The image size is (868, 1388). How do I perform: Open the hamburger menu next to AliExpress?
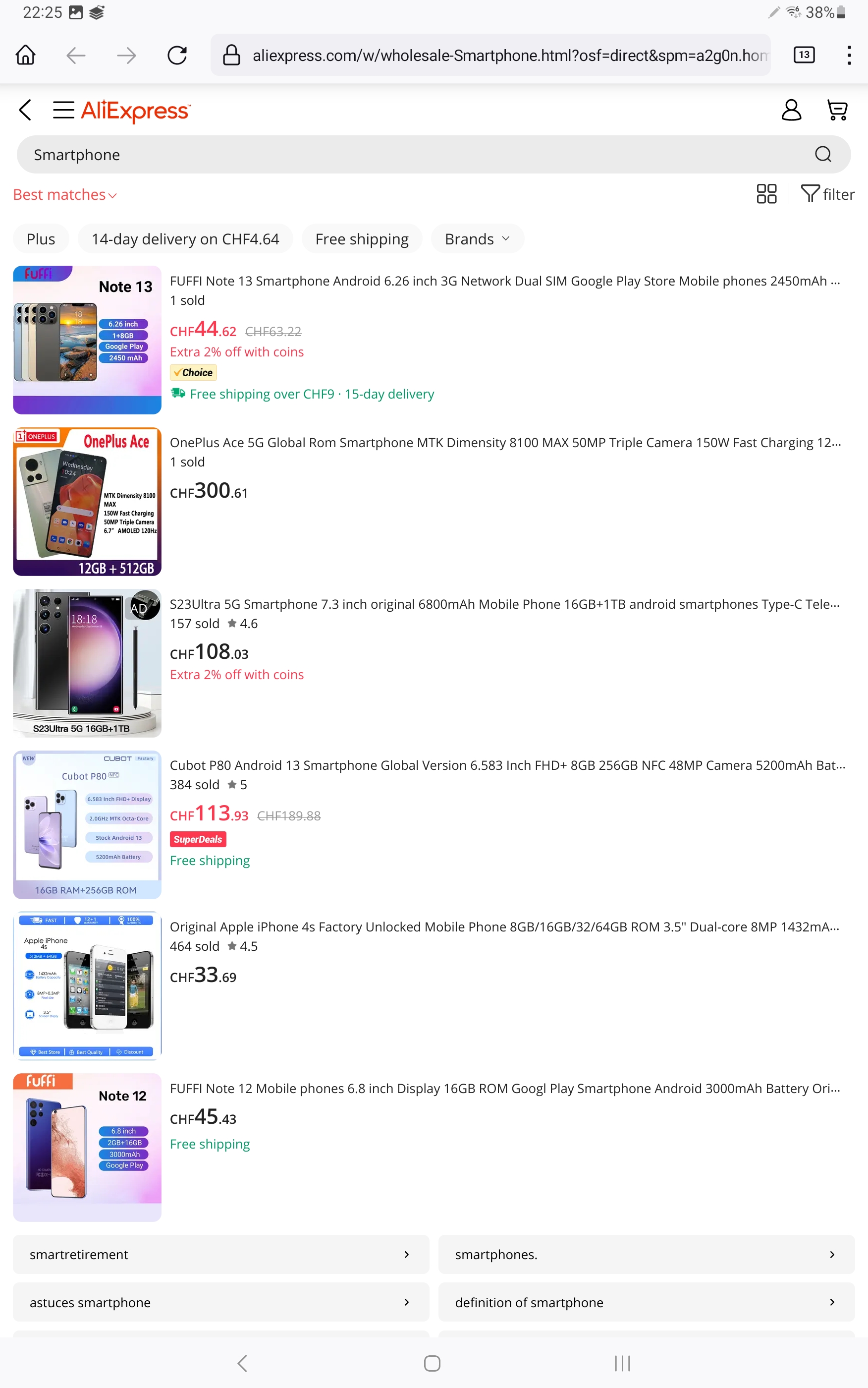(x=63, y=110)
